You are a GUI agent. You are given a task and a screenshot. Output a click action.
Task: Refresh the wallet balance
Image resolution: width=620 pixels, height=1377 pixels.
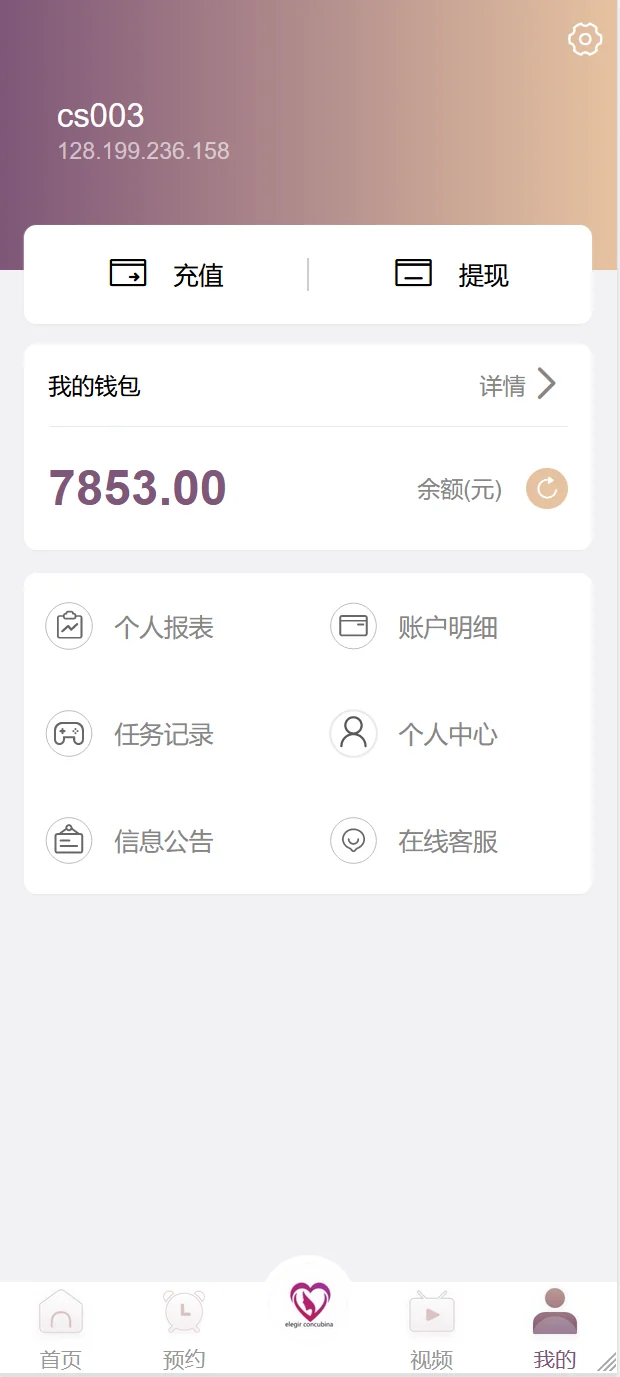(x=547, y=489)
